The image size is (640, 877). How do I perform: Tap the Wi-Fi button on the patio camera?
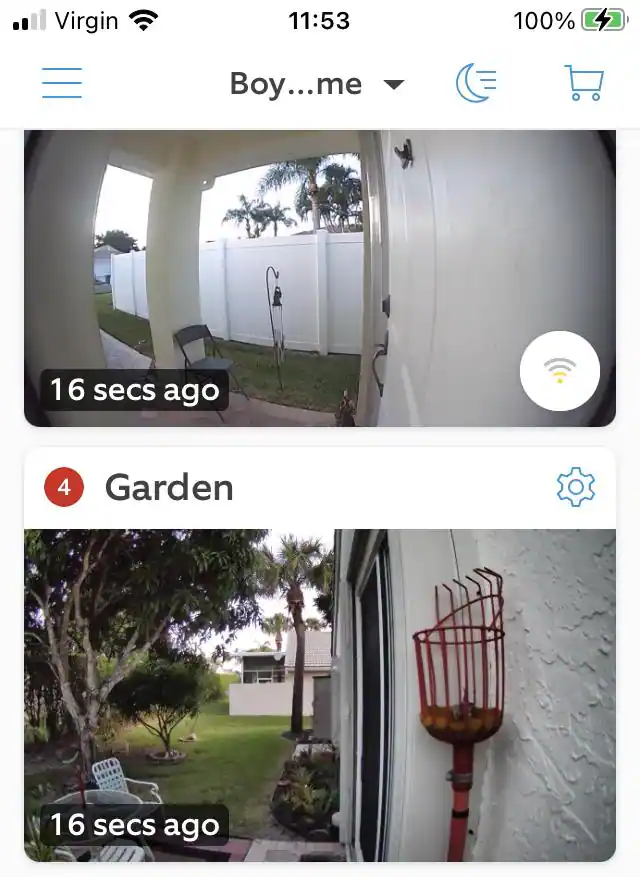[x=560, y=371]
